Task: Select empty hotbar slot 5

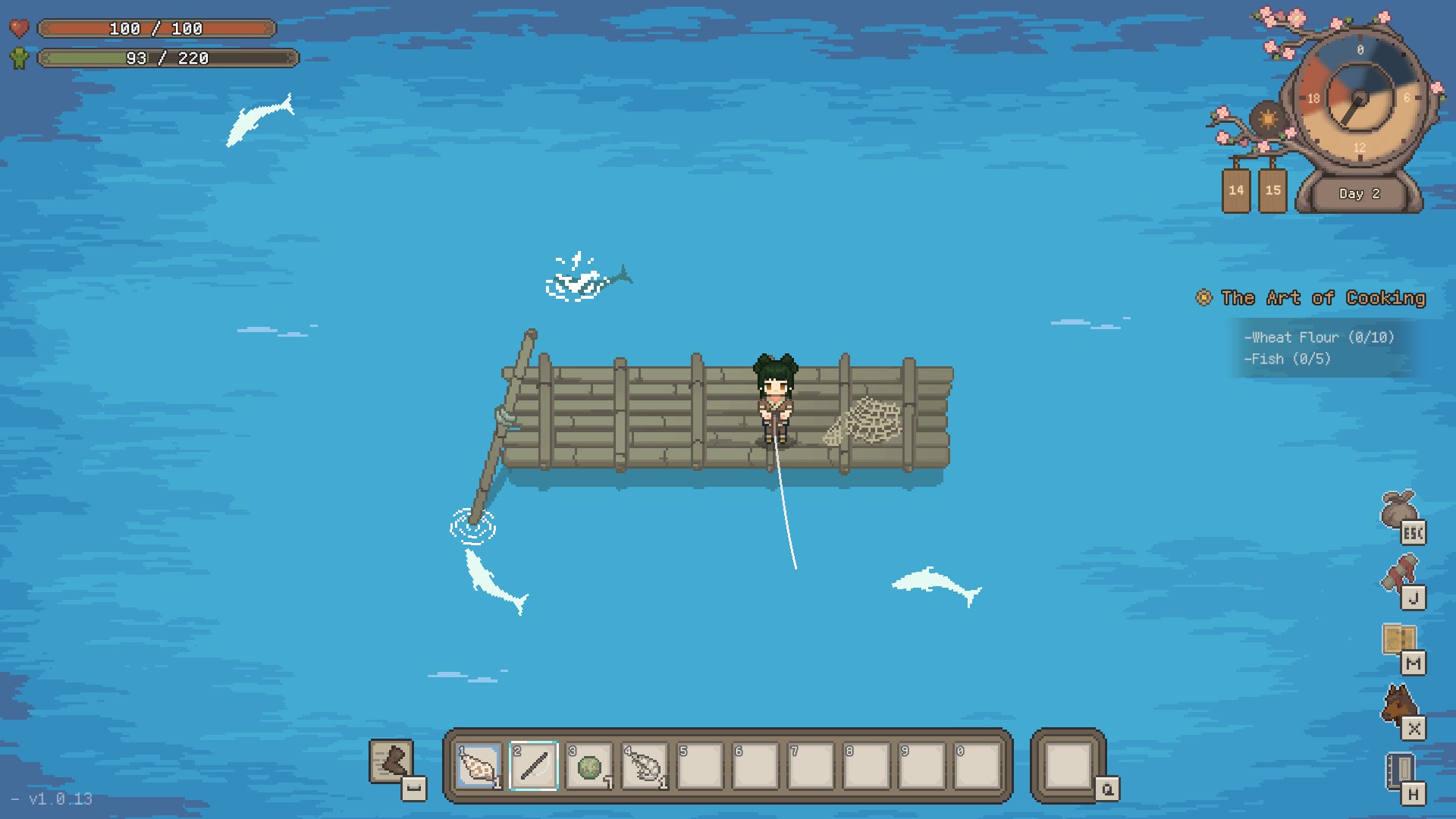Action: point(700,766)
